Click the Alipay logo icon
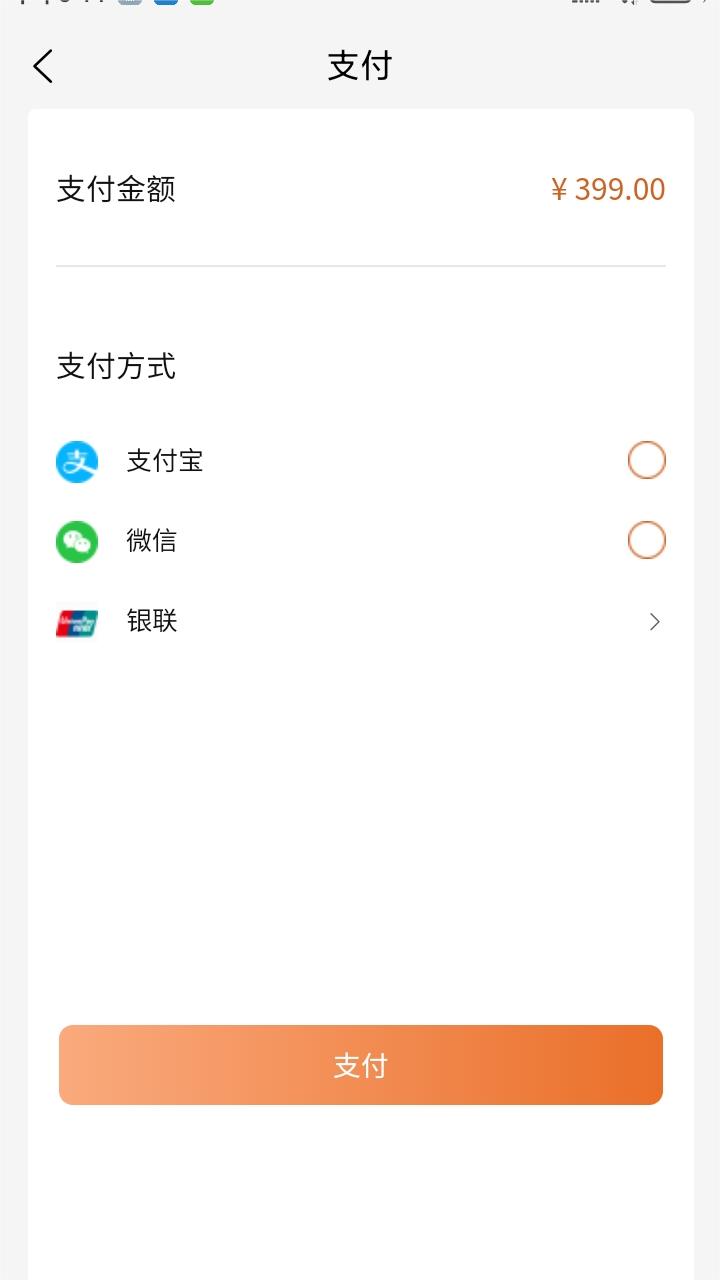The height and width of the screenshot is (1280, 720). [x=77, y=461]
